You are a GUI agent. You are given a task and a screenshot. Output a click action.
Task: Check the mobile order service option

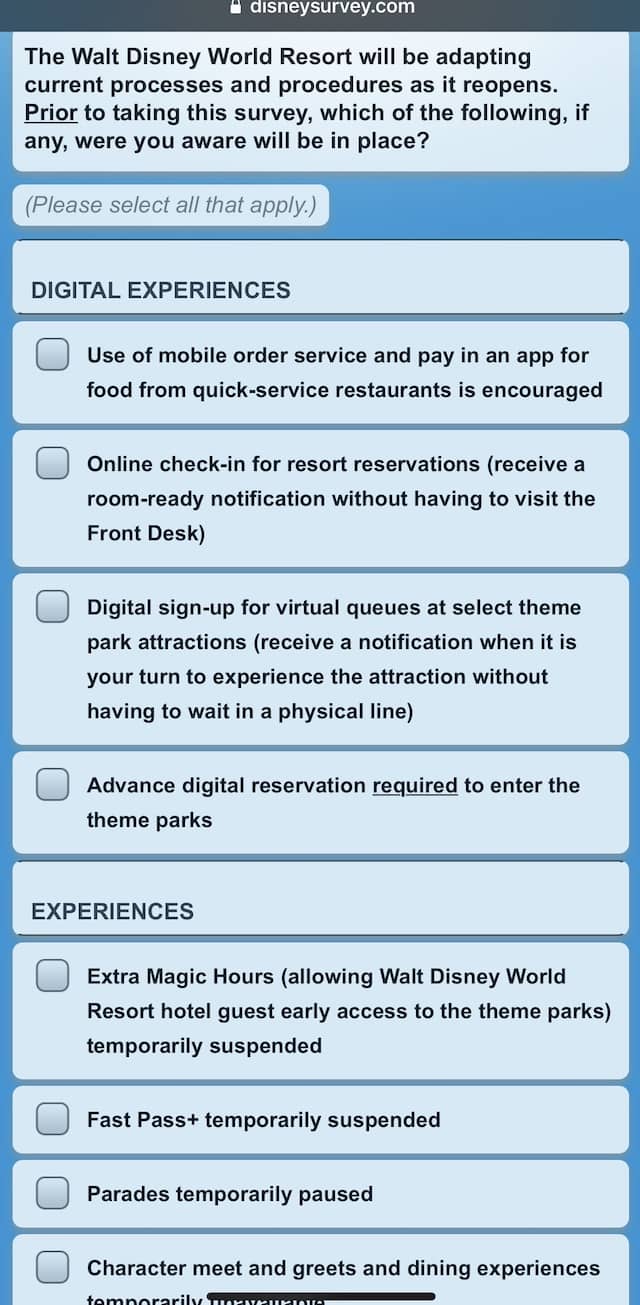[53, 355]
